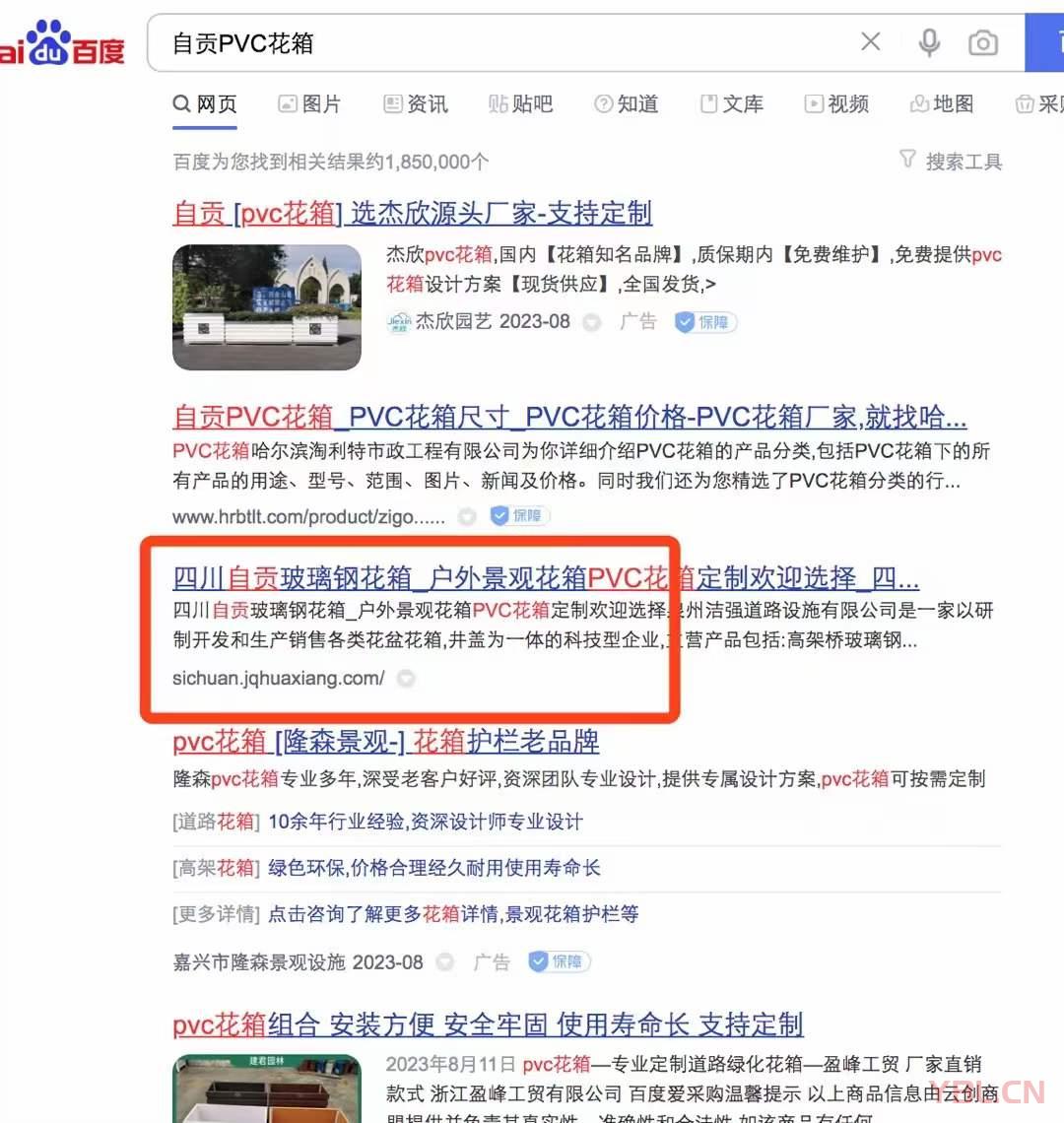Open the pvc花箱组合 安装方便 result
Viewport: 1064px width, 1123px height.
[x=487, y=1025]
